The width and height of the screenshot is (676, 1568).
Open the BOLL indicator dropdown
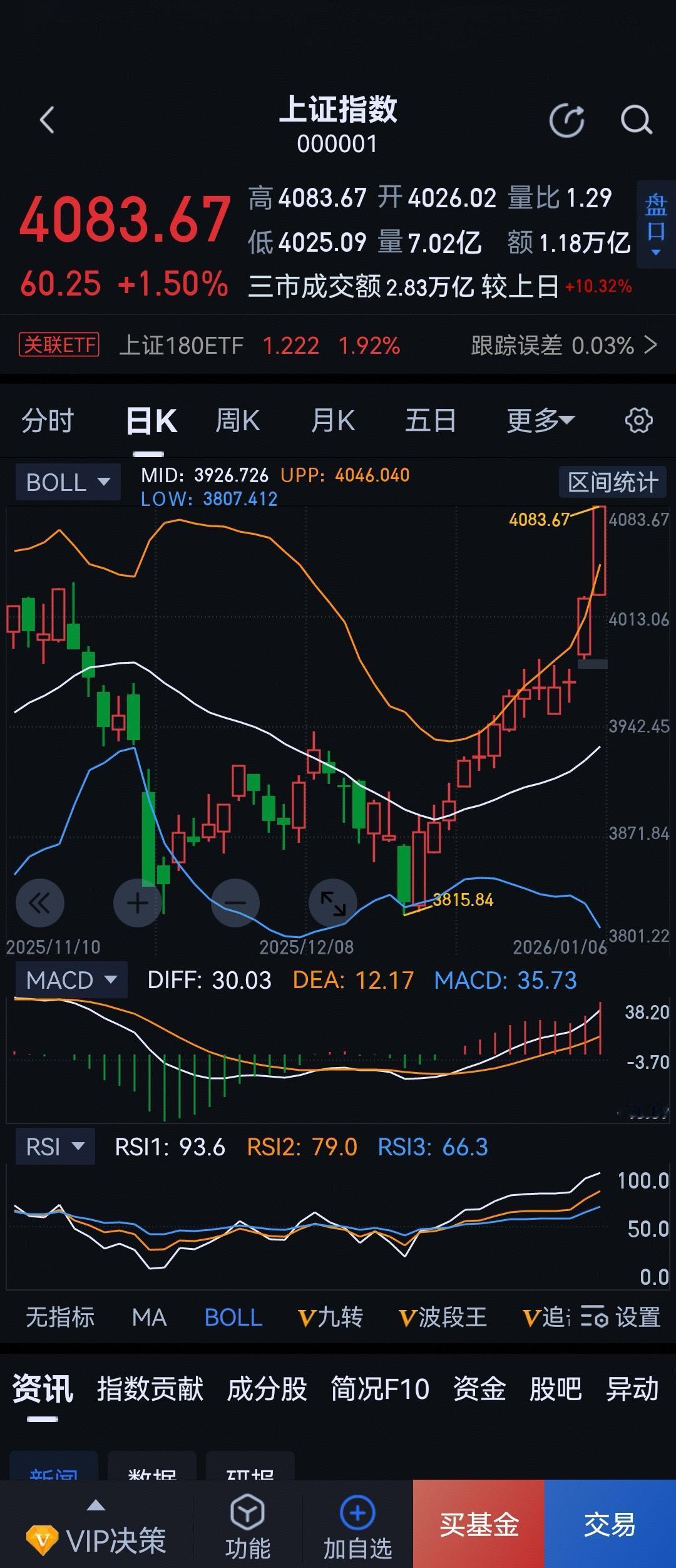point(67,482)
